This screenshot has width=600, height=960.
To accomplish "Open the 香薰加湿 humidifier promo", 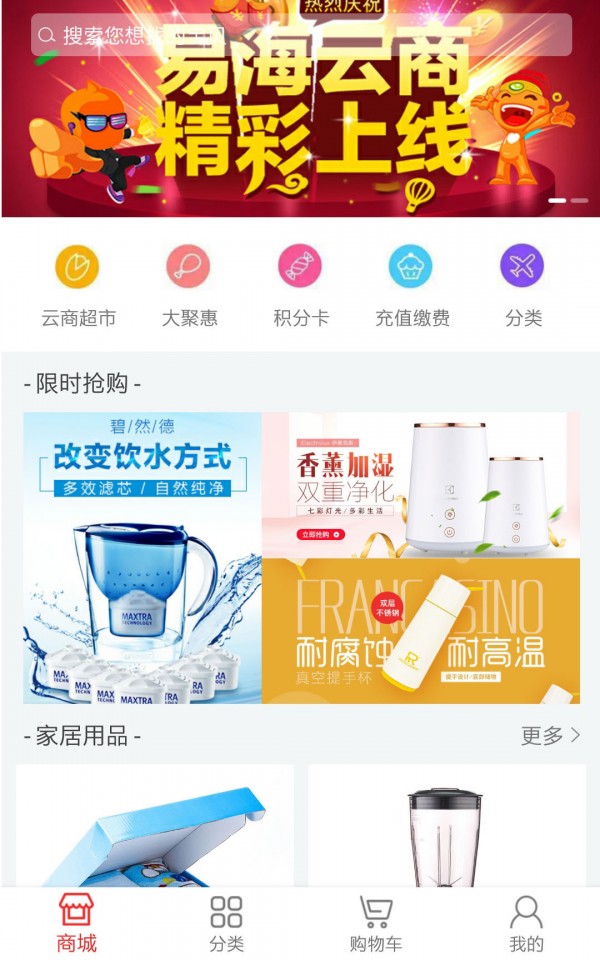I will (421, 485).
